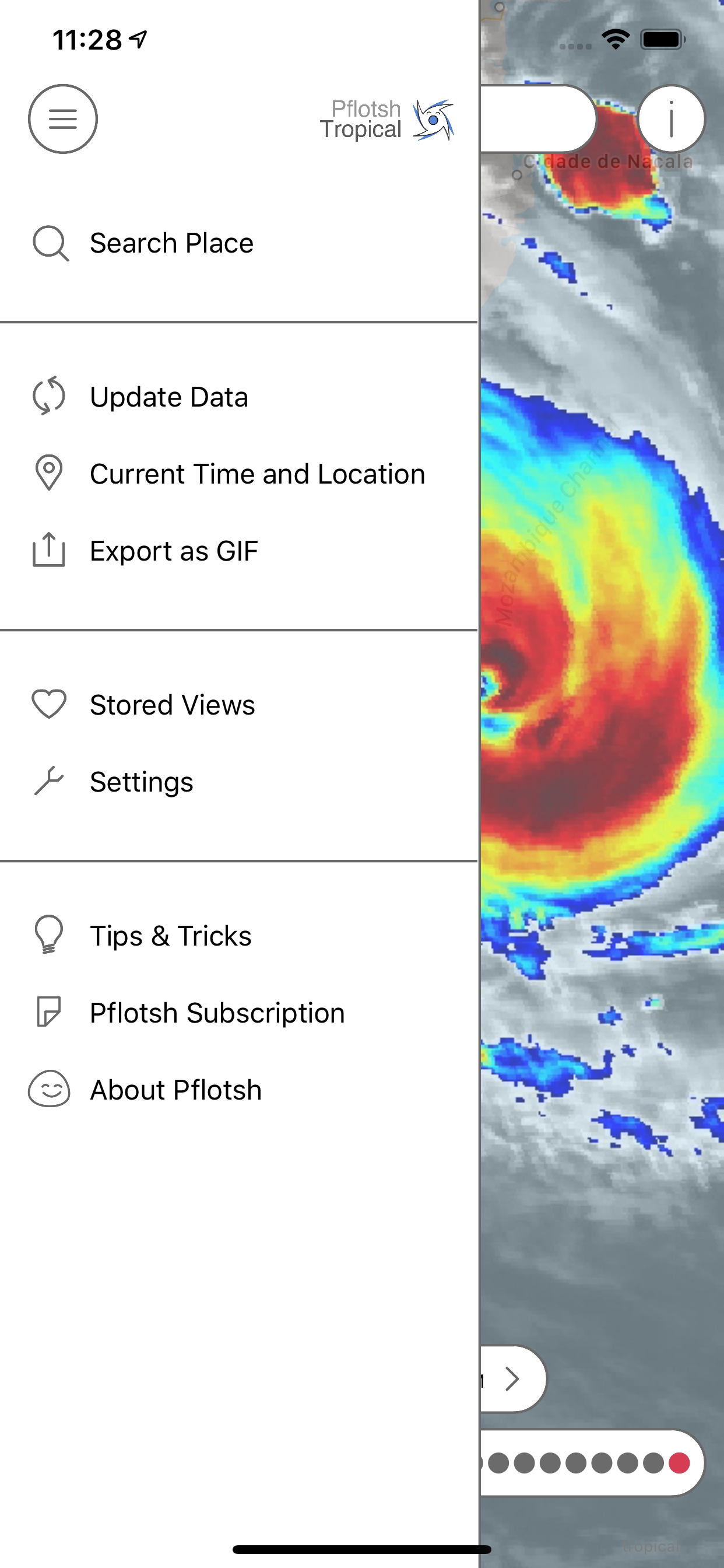This screenshot has height=1568, width=724.
Task: Open Stored Views
Action: click(x=171, y=705)
